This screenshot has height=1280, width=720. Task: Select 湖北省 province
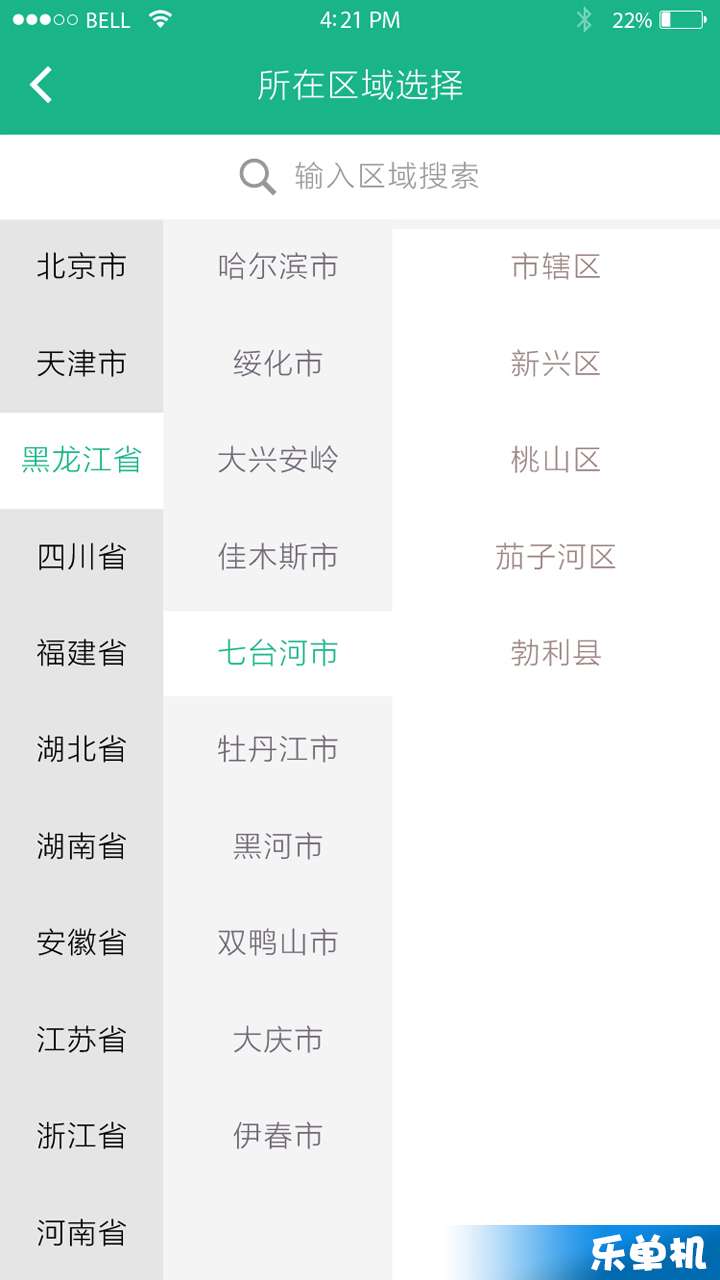[81, 749]
